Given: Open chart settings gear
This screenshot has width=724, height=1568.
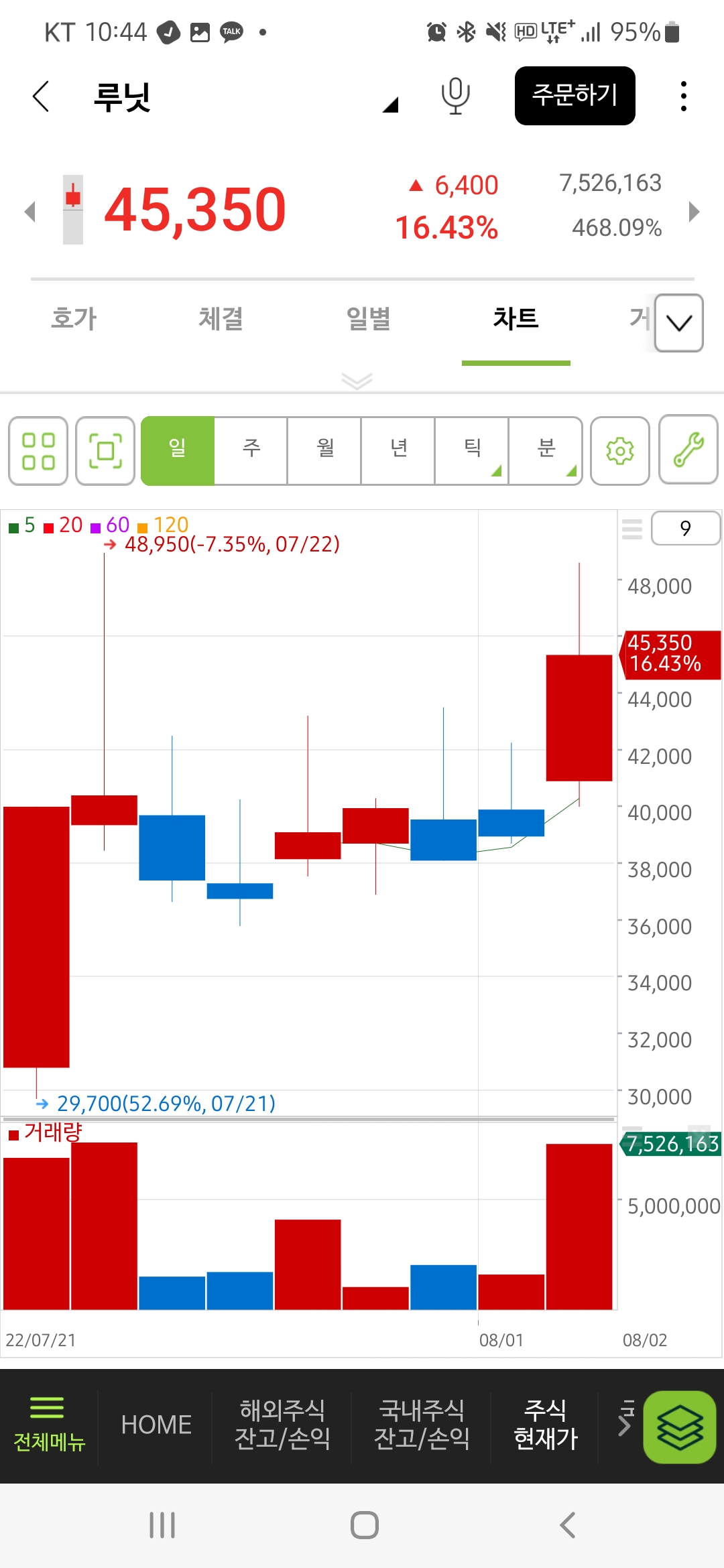Looking at the screenshot, I should [620, 450].
